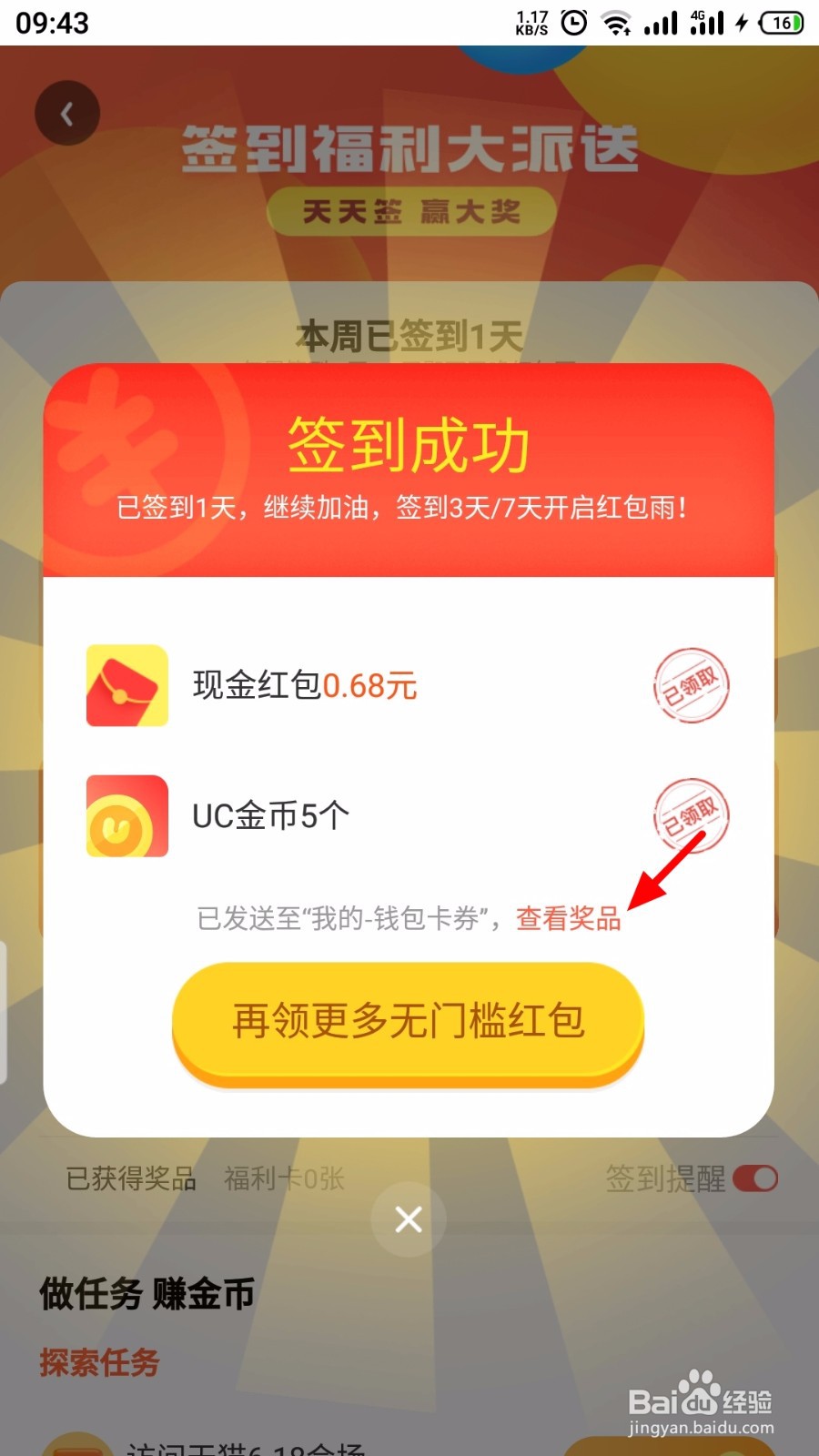This screenshot has height=1456, width=819.
Task: Tap the Wi-Fi icon in the status bar
Action: click(x=617, y=21)
